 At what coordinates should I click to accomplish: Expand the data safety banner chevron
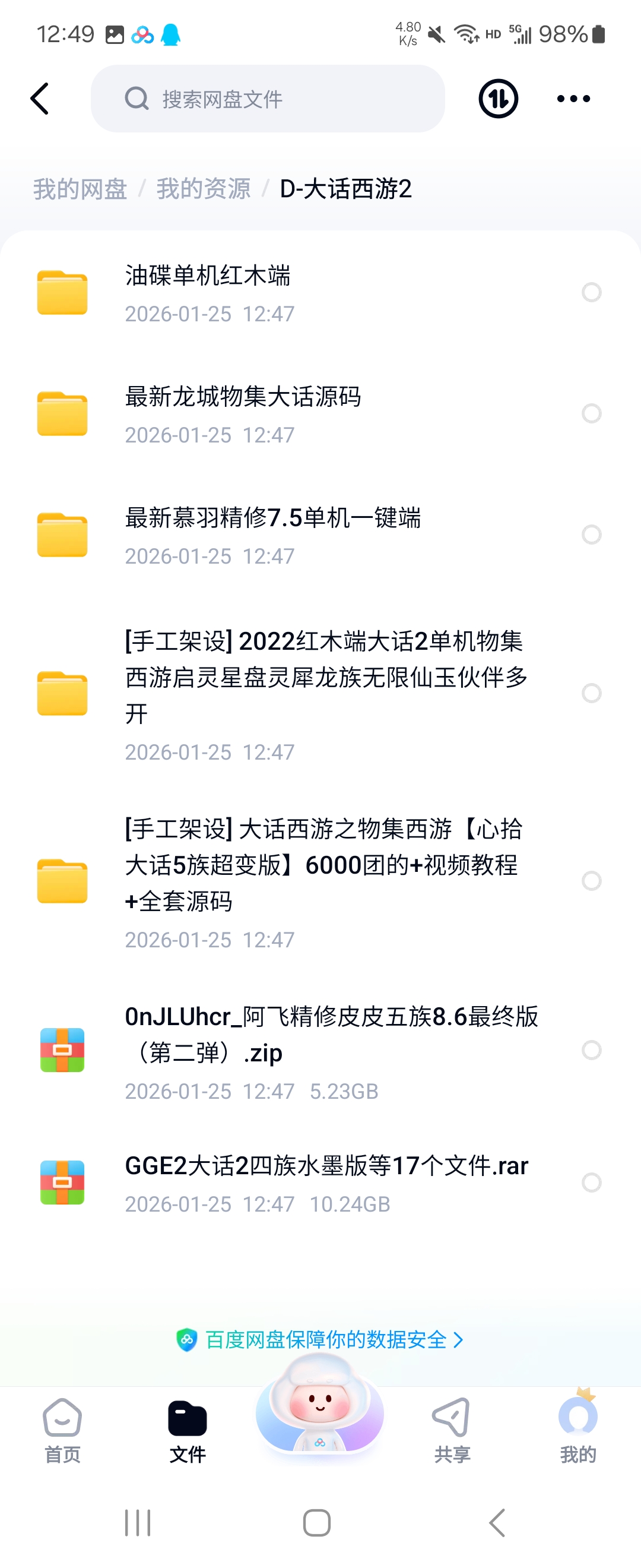pyautogui.click(x=459, y=1339)
